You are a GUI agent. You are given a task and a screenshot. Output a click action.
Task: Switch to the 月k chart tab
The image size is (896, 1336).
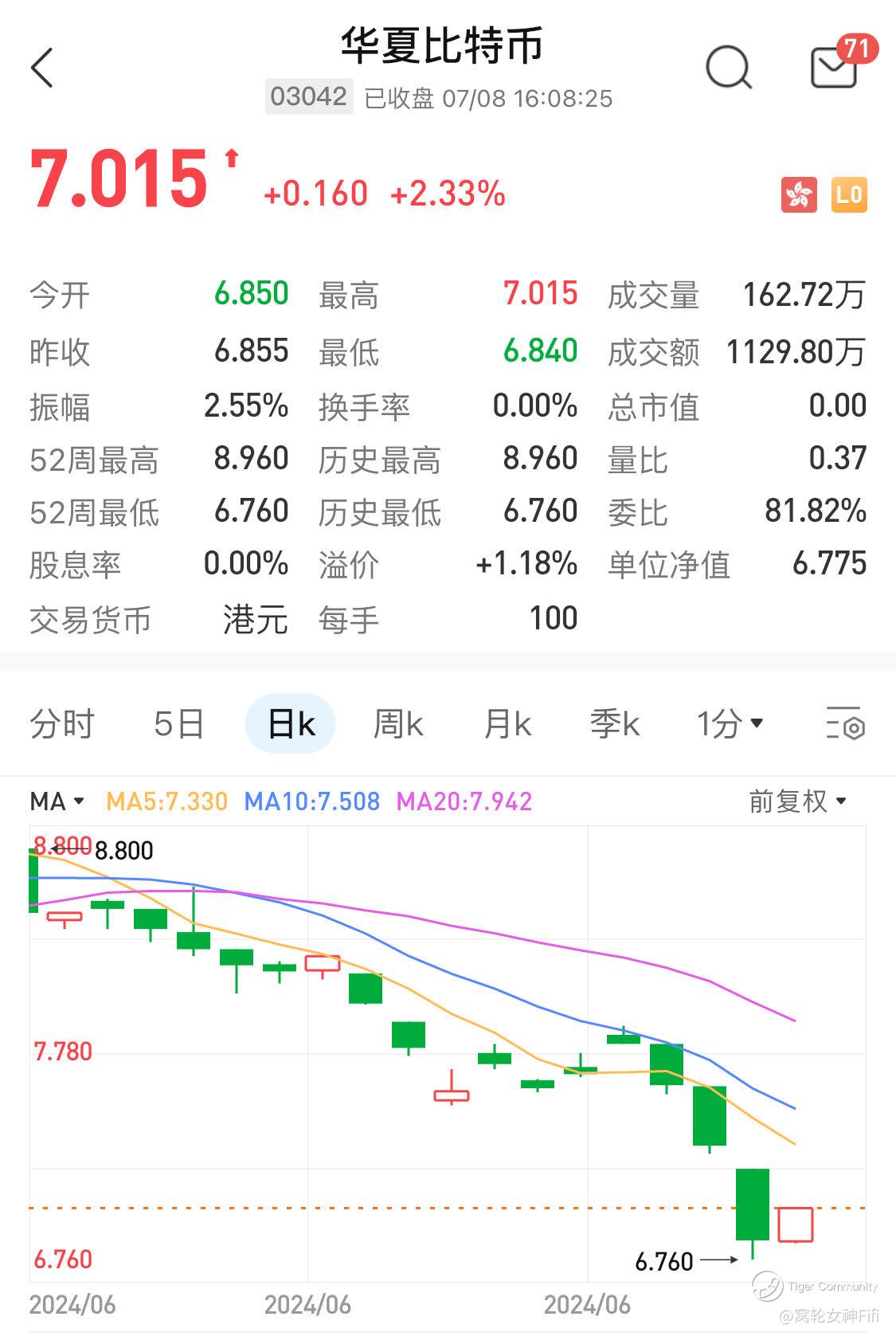[507, 724]
